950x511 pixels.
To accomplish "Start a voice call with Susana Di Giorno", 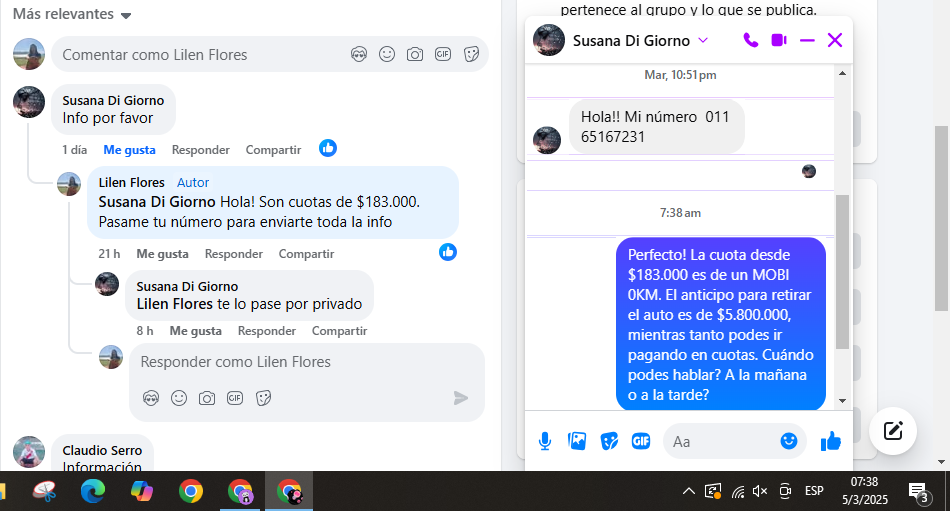I will pos(751,41).
